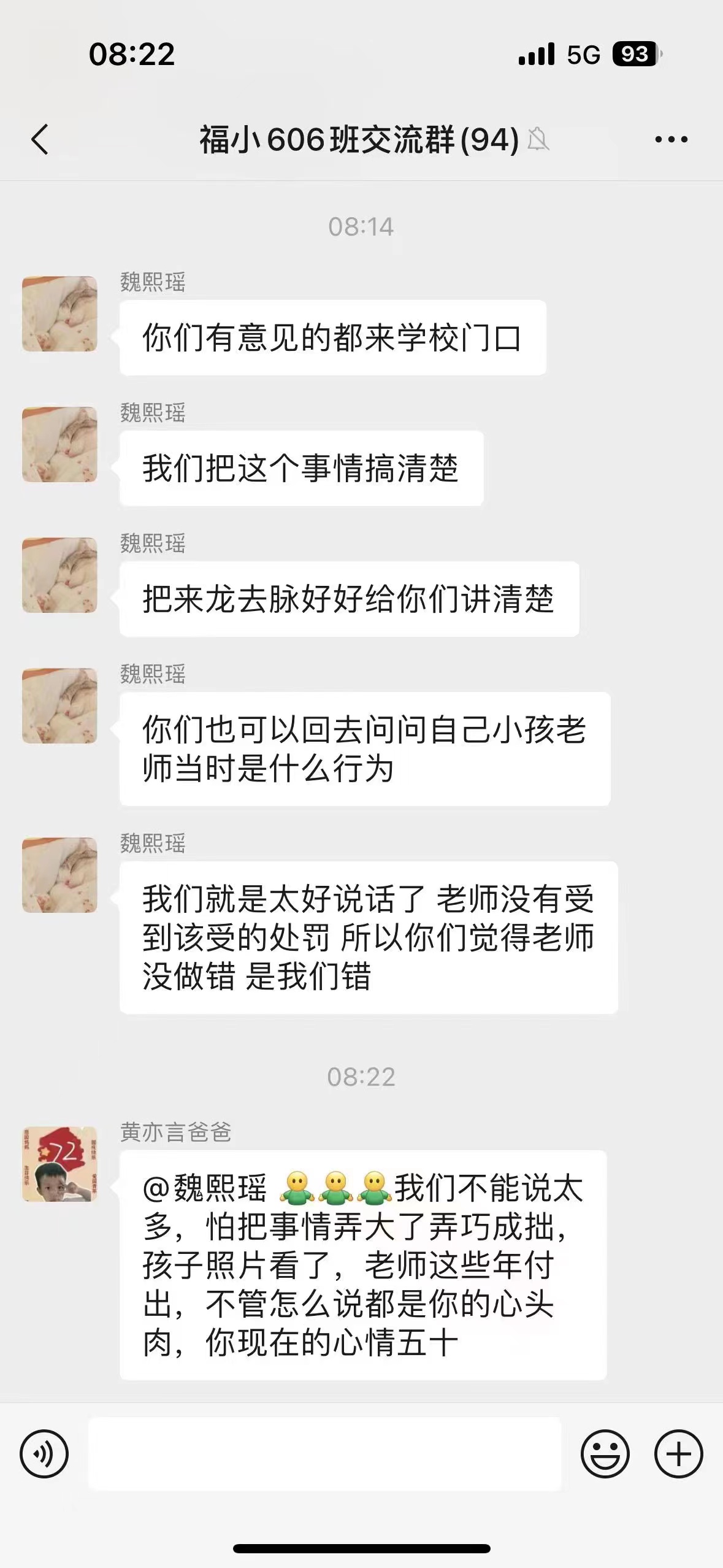Open 黄亦言爸爸's profile avatar
This screenshot has height=1568, width=723.
(59, 1164)
